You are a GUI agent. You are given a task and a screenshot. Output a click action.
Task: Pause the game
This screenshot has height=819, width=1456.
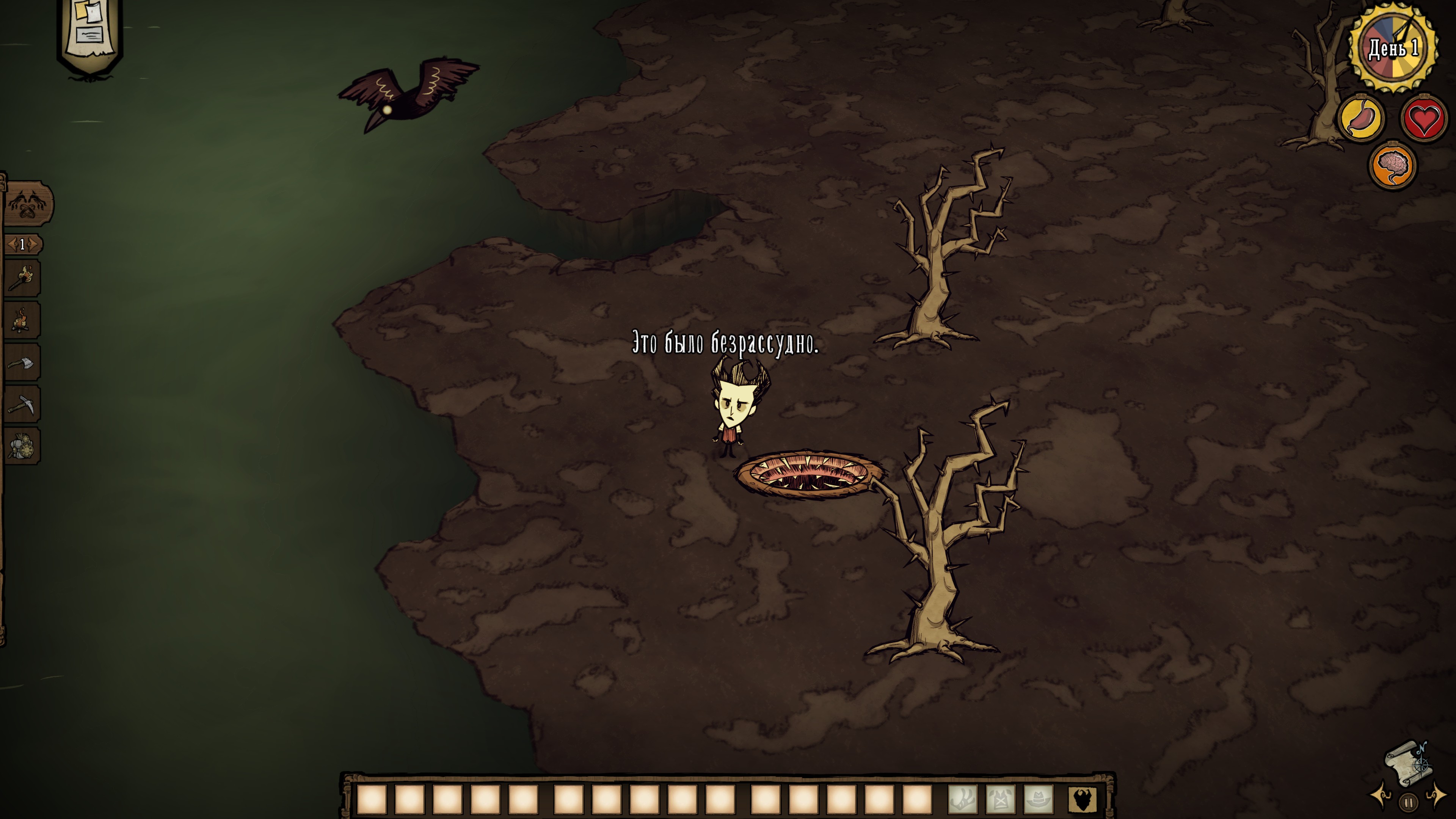1408,803
